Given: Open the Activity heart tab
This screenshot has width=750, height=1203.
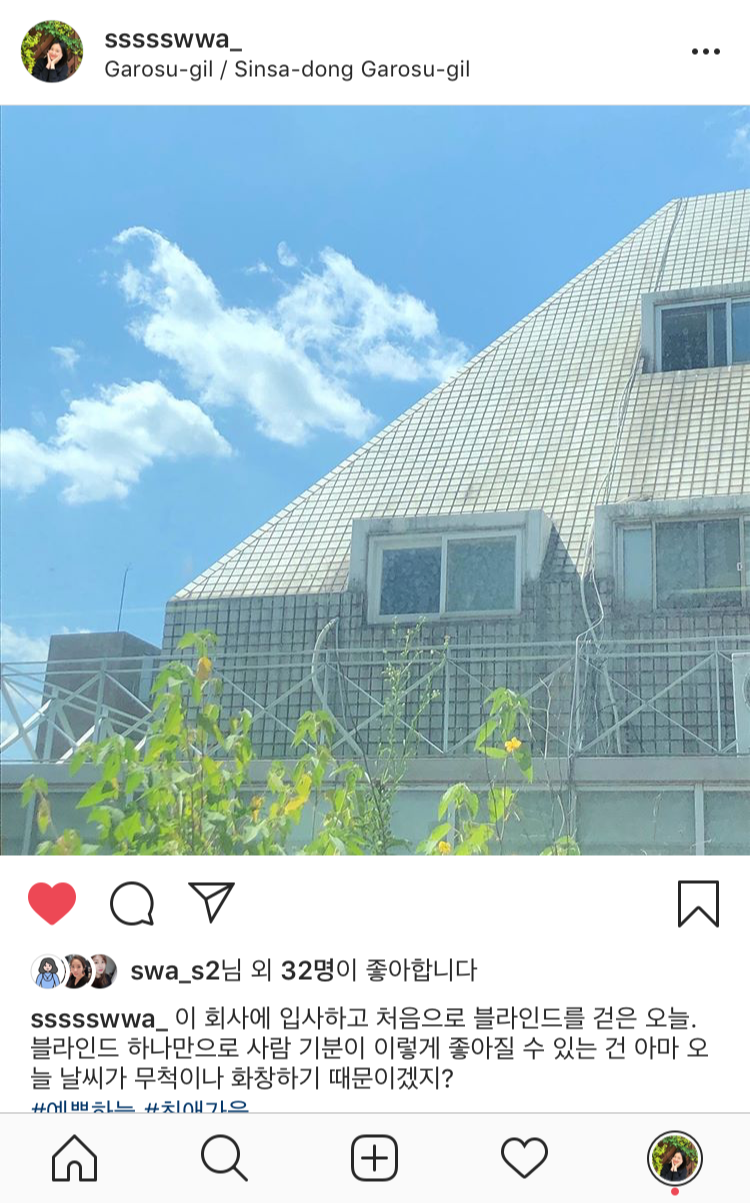Looking at the screenshot, I should (x=525, y=1158).
